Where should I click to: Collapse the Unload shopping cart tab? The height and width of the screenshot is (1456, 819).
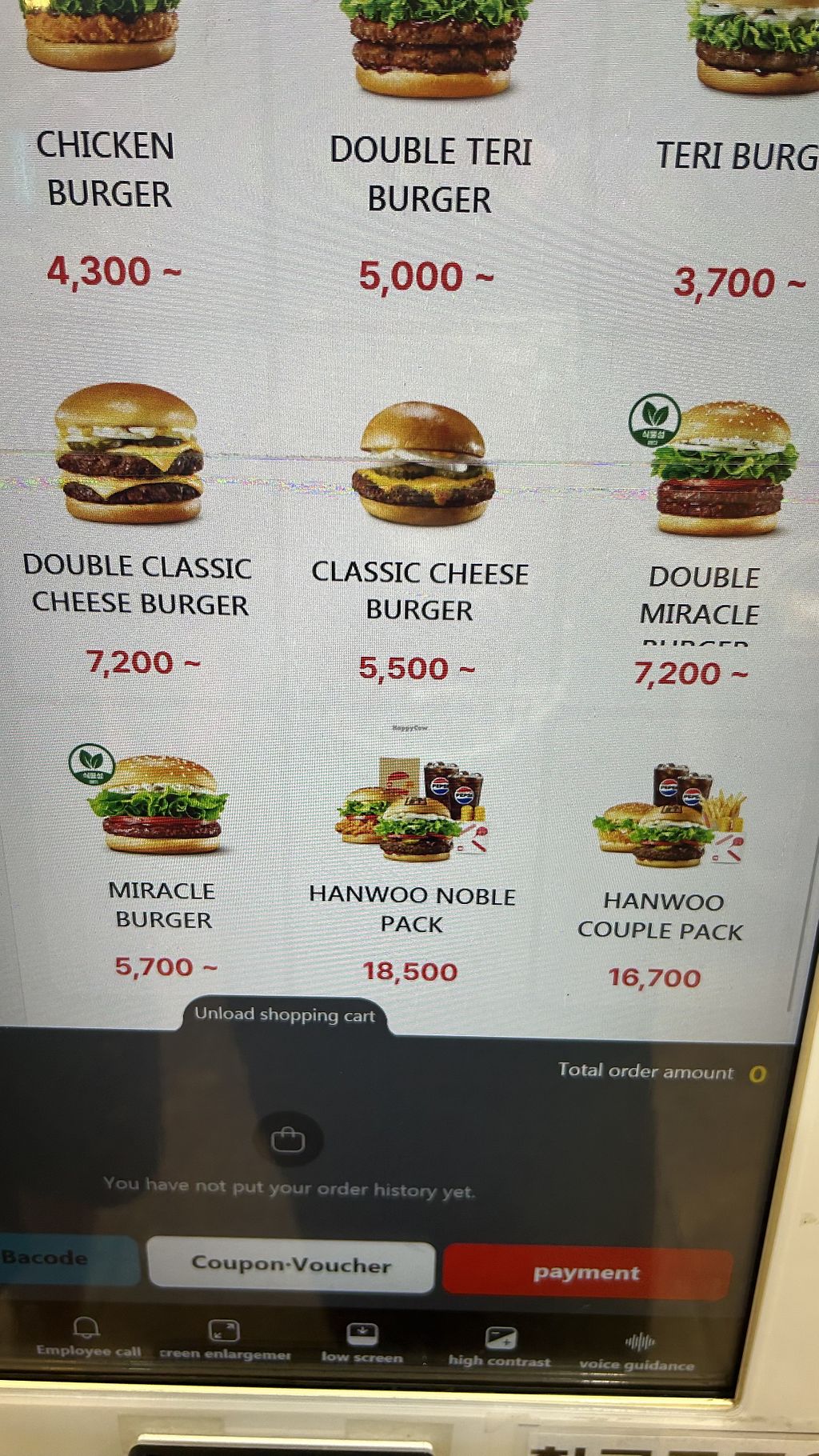285,1015
